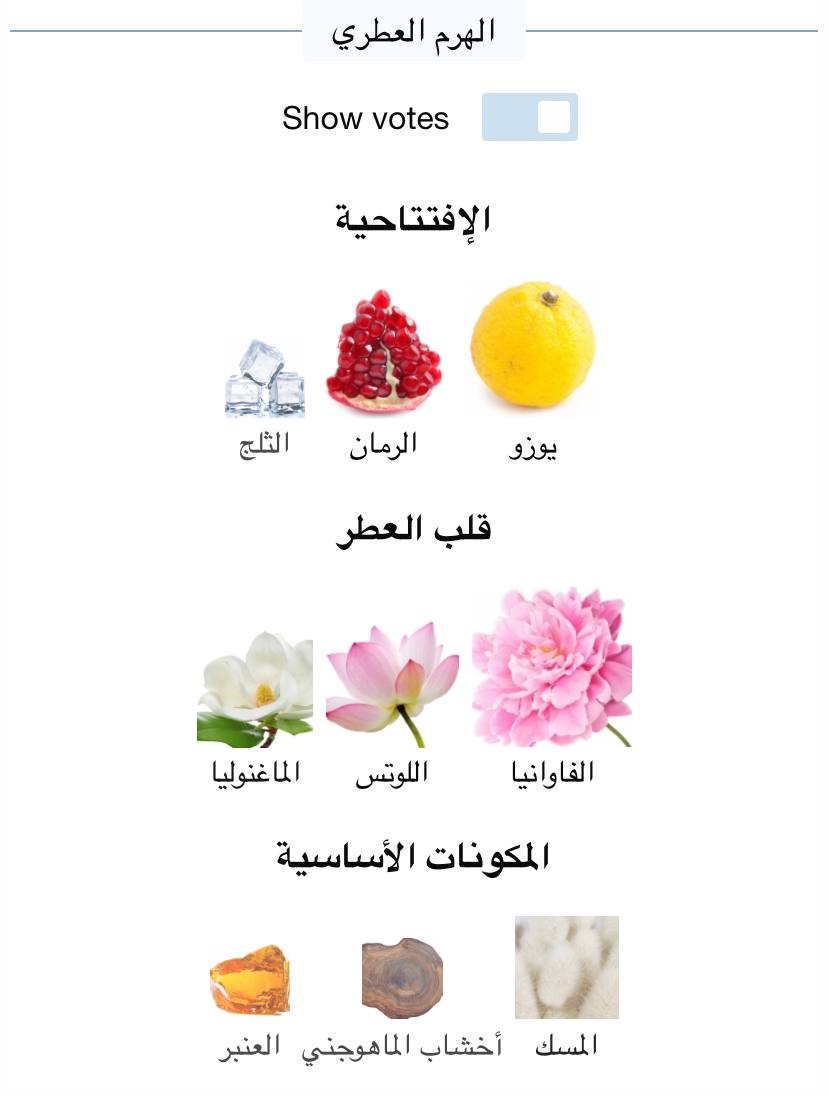The width and height of the screenshot is (828, 1097).
Task: Open the الثلج (ice) note
Action: 264,380
